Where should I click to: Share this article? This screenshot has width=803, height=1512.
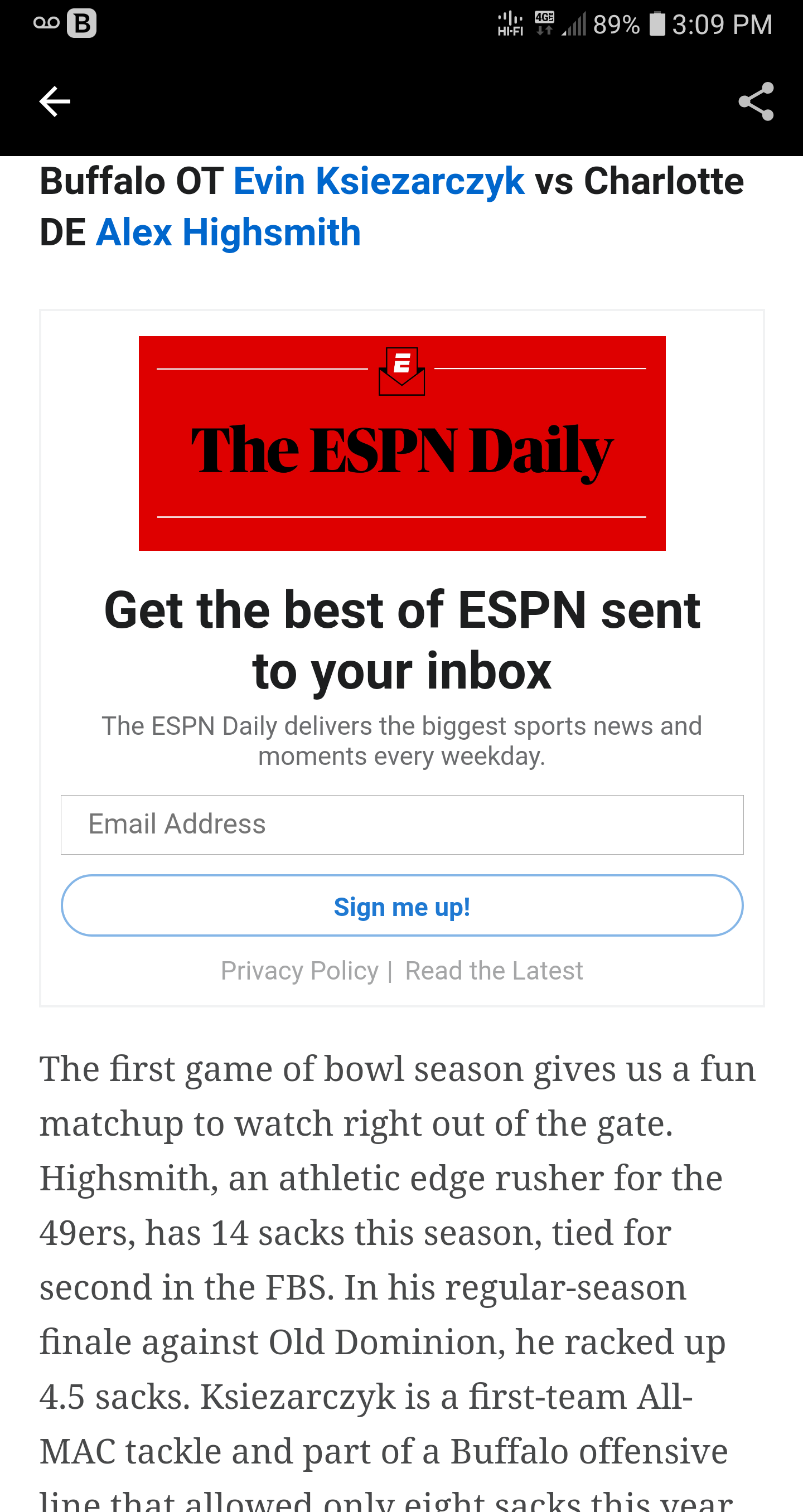[756, 101]
